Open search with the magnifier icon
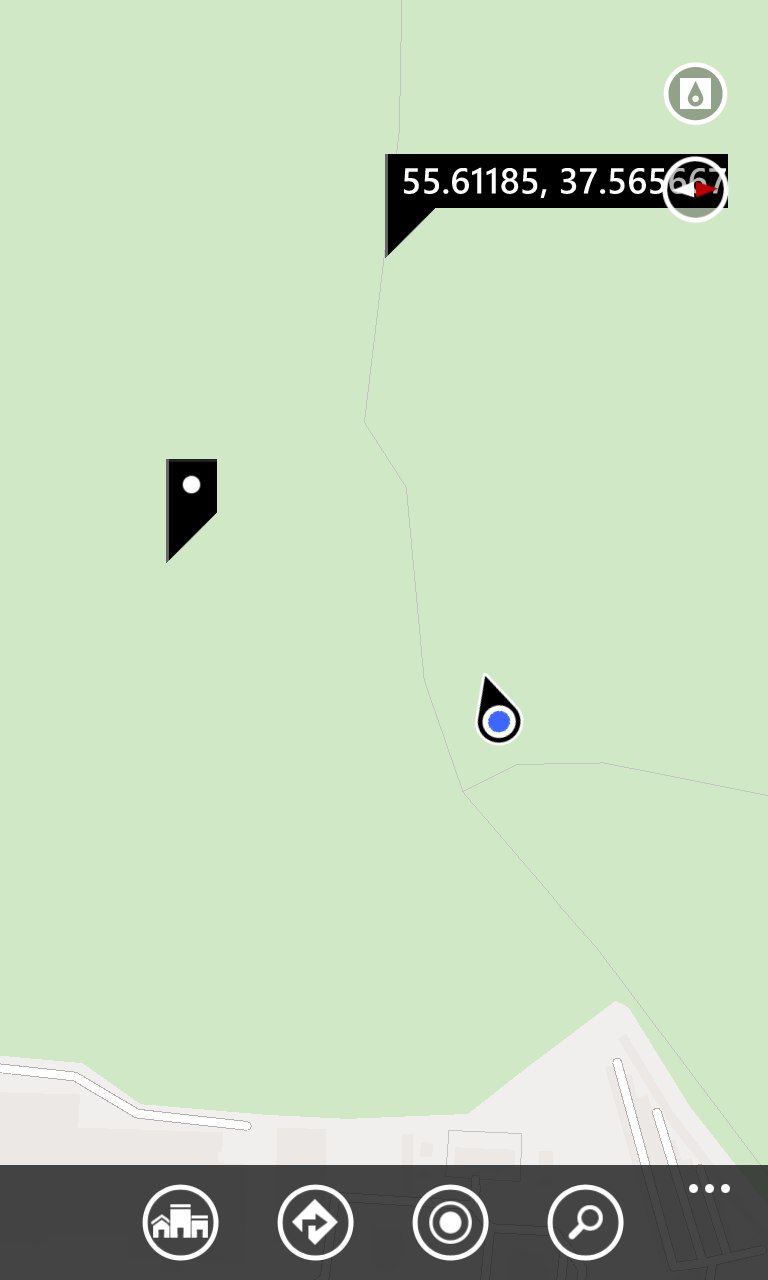The height and width of the screenshot is (1280, 768). 585,1222
